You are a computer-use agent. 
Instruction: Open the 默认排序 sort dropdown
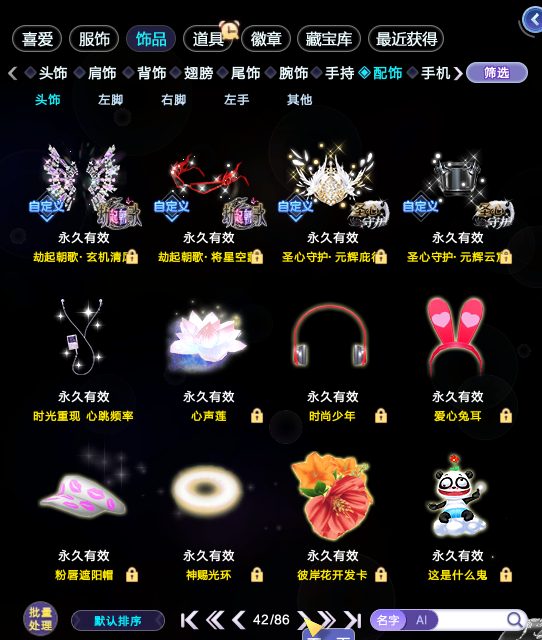(118, 621)
